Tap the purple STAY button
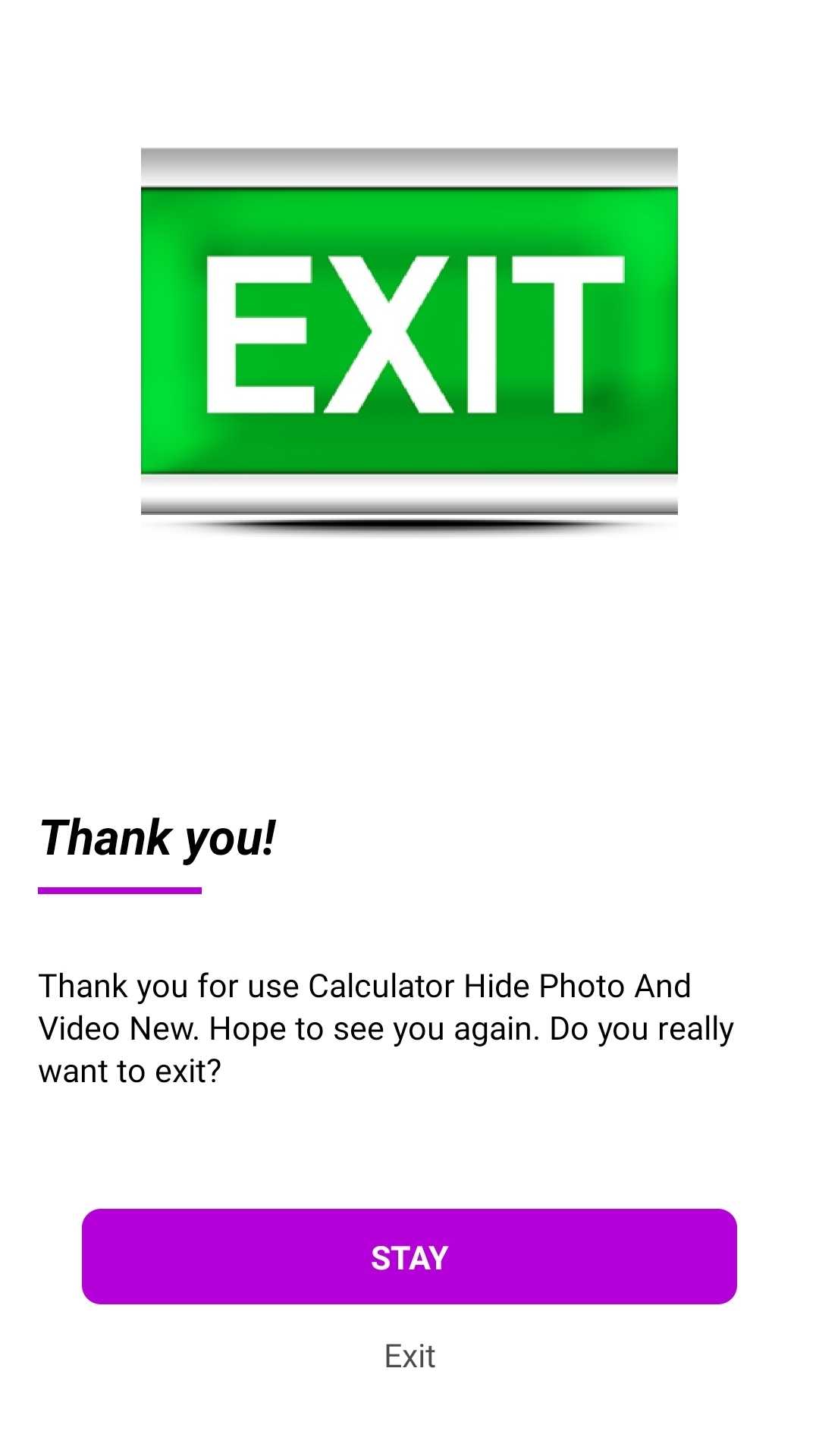Viewport: 819px width, 1456px height. (x=409, y=1257)
